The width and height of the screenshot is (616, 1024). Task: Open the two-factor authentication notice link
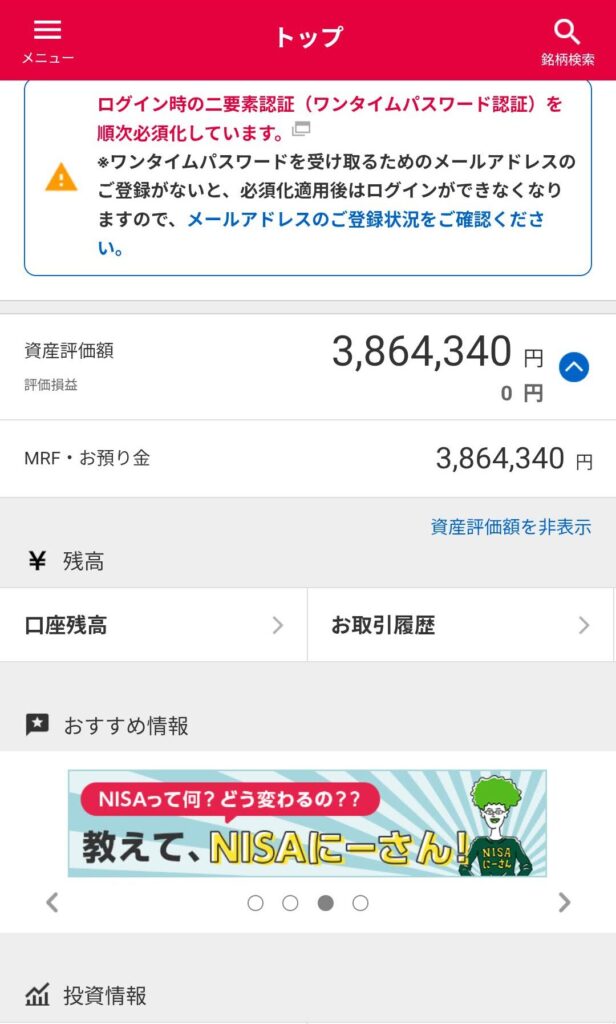point(330,118)
